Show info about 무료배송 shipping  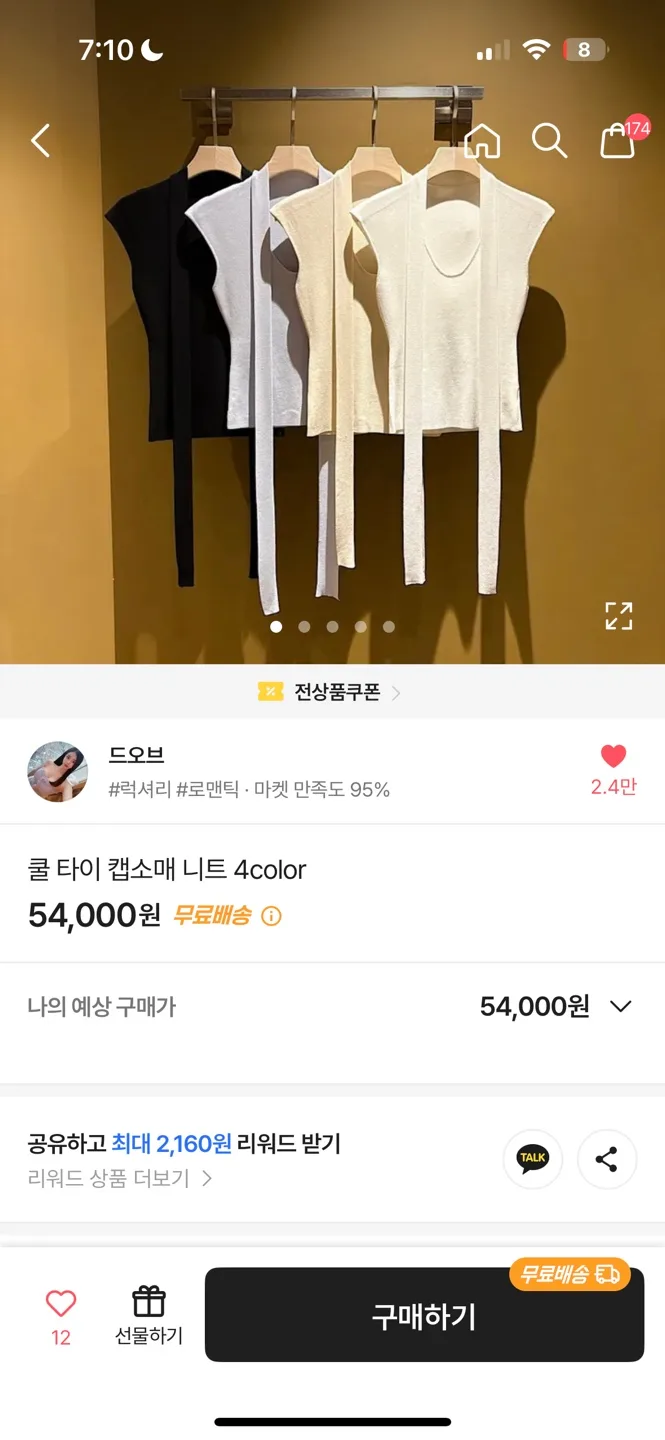click(271, 916)
